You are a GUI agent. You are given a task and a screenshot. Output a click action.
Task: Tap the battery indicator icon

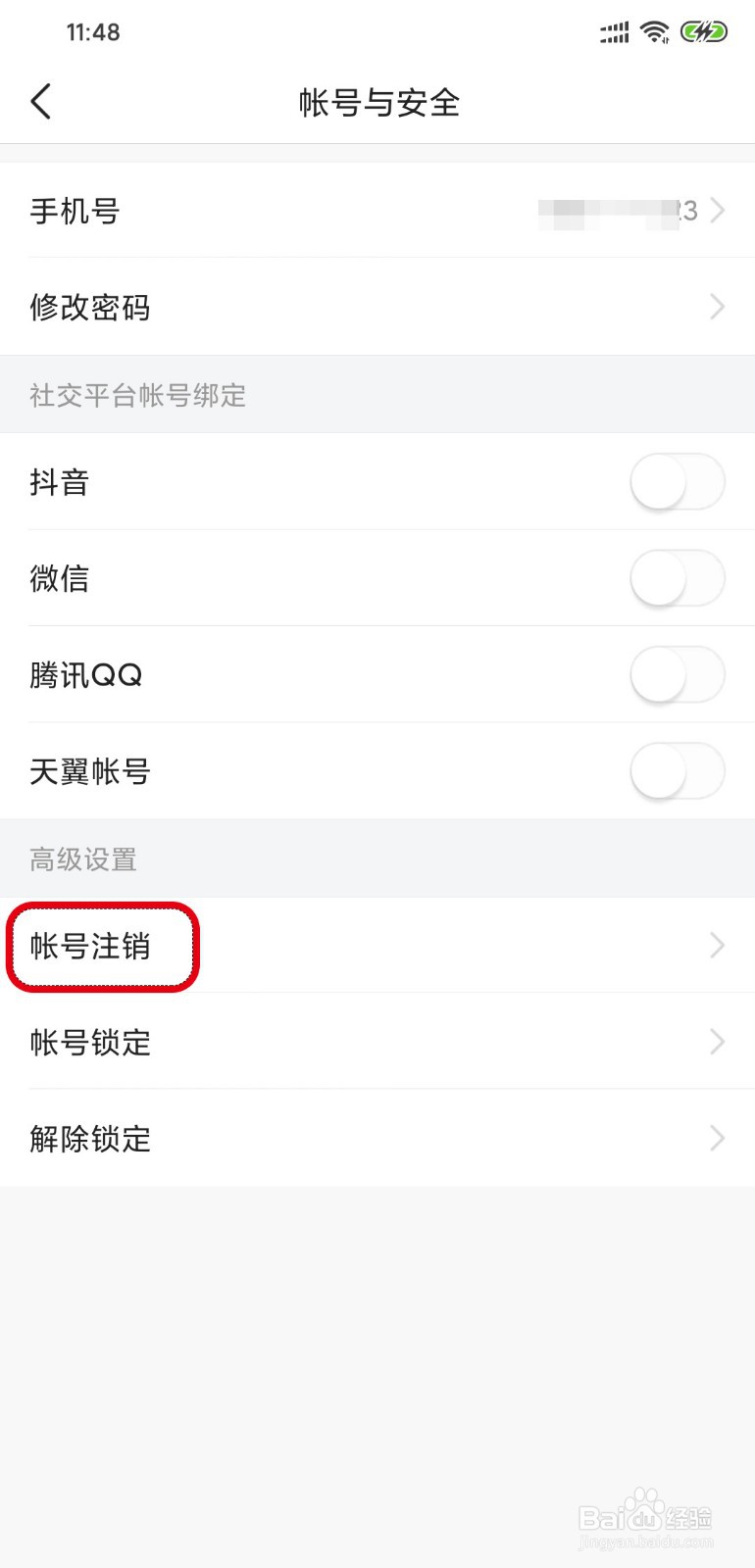click(704, 30)
